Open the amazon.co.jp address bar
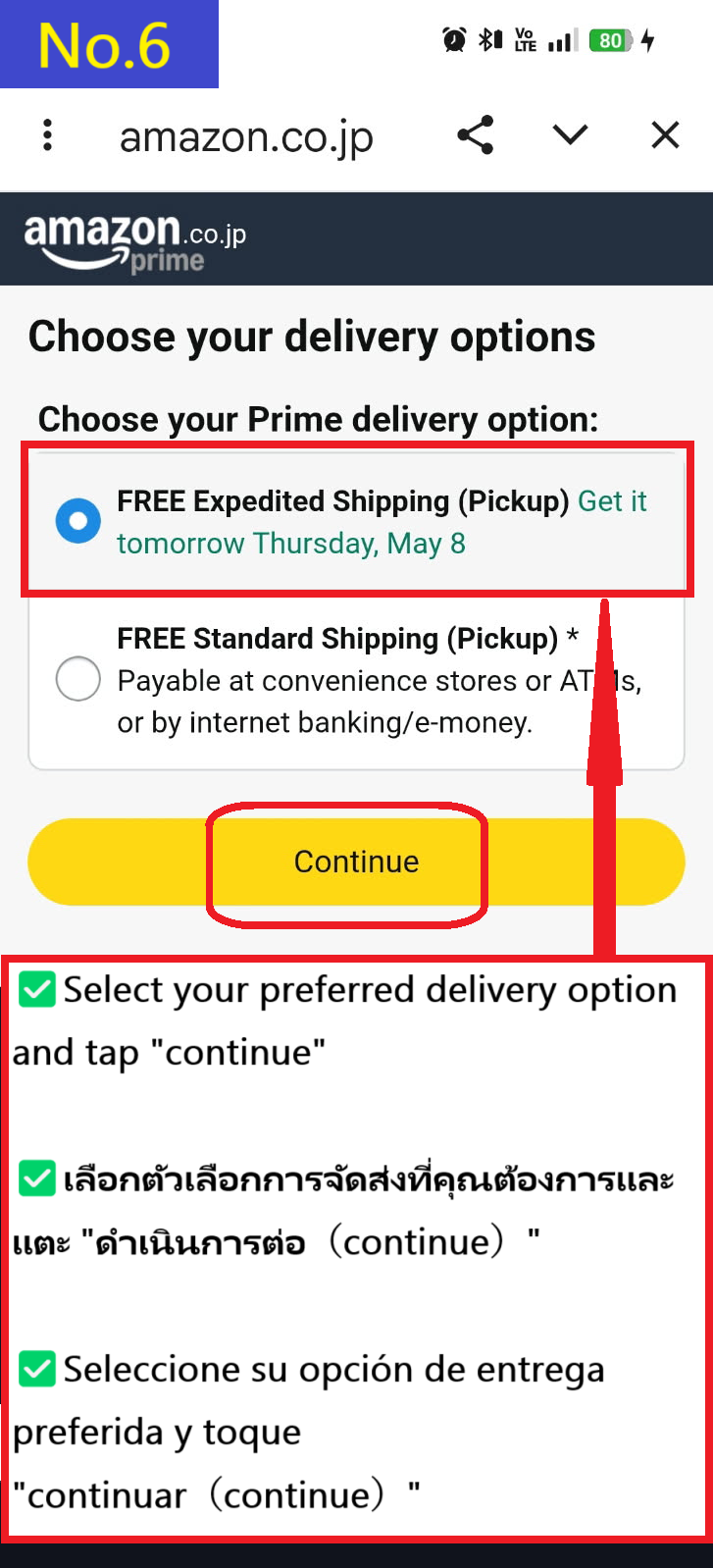713x1568 pixels. (245, 137)
